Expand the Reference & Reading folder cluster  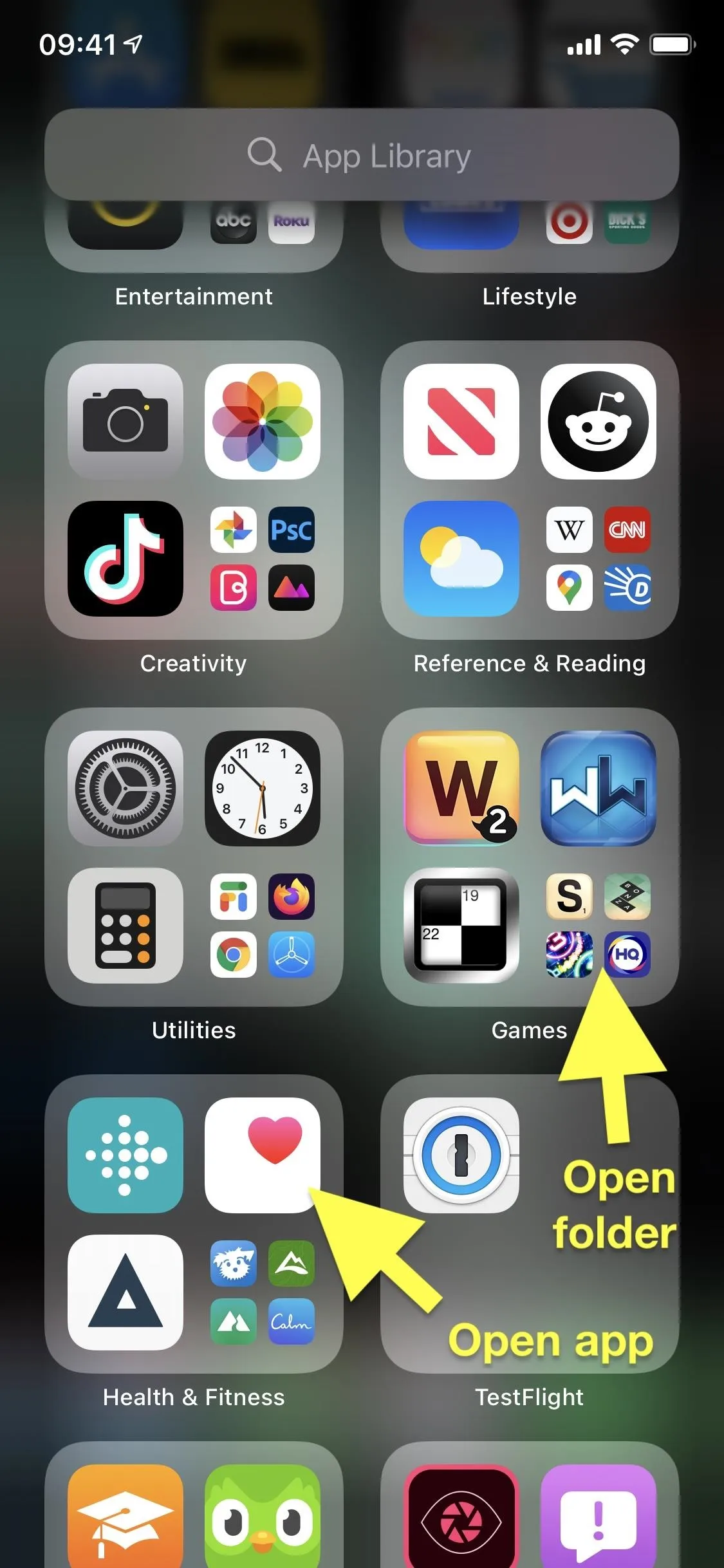(599, 559)
